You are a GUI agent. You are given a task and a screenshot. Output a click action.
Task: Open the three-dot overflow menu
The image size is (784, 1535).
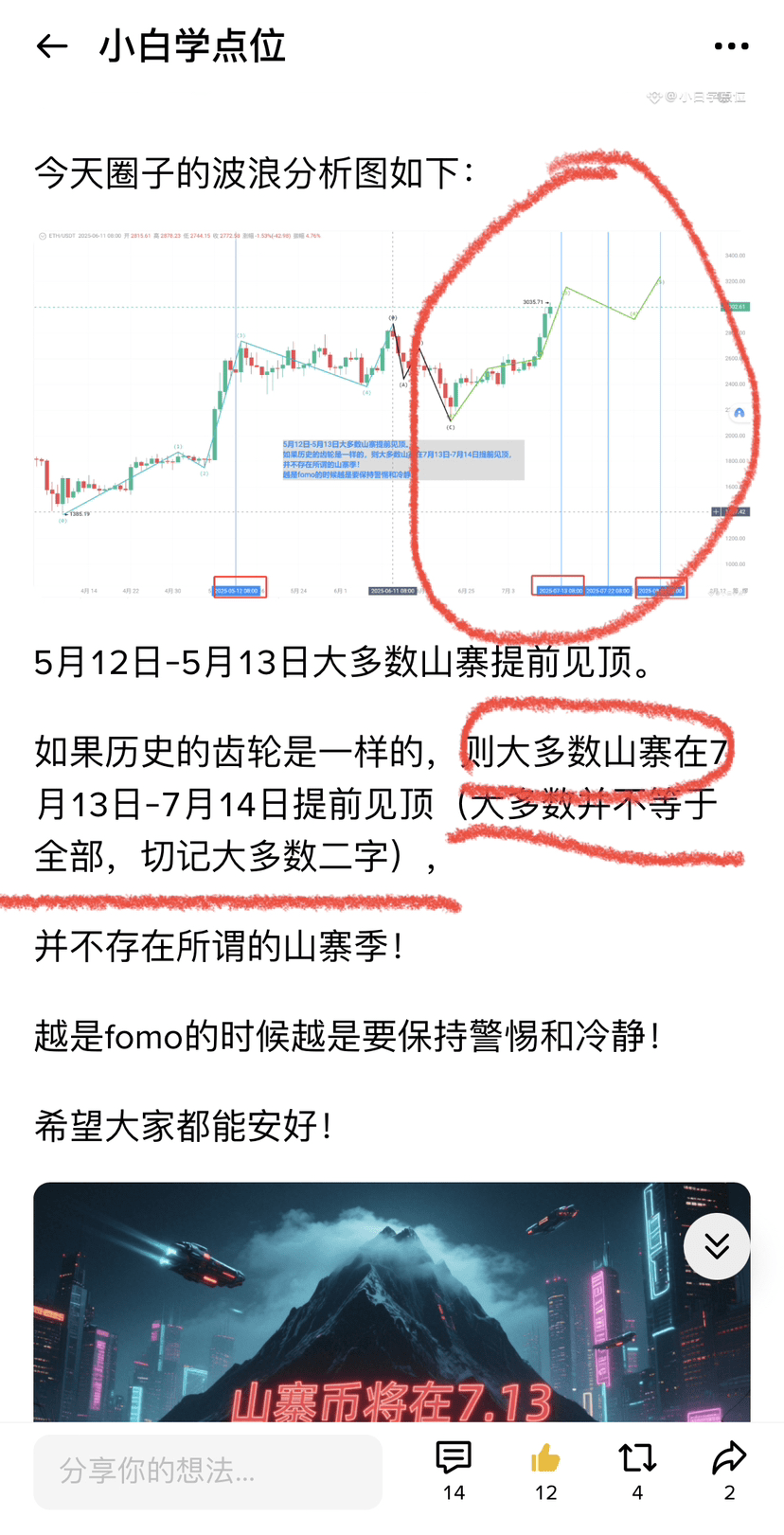(731, 46)
